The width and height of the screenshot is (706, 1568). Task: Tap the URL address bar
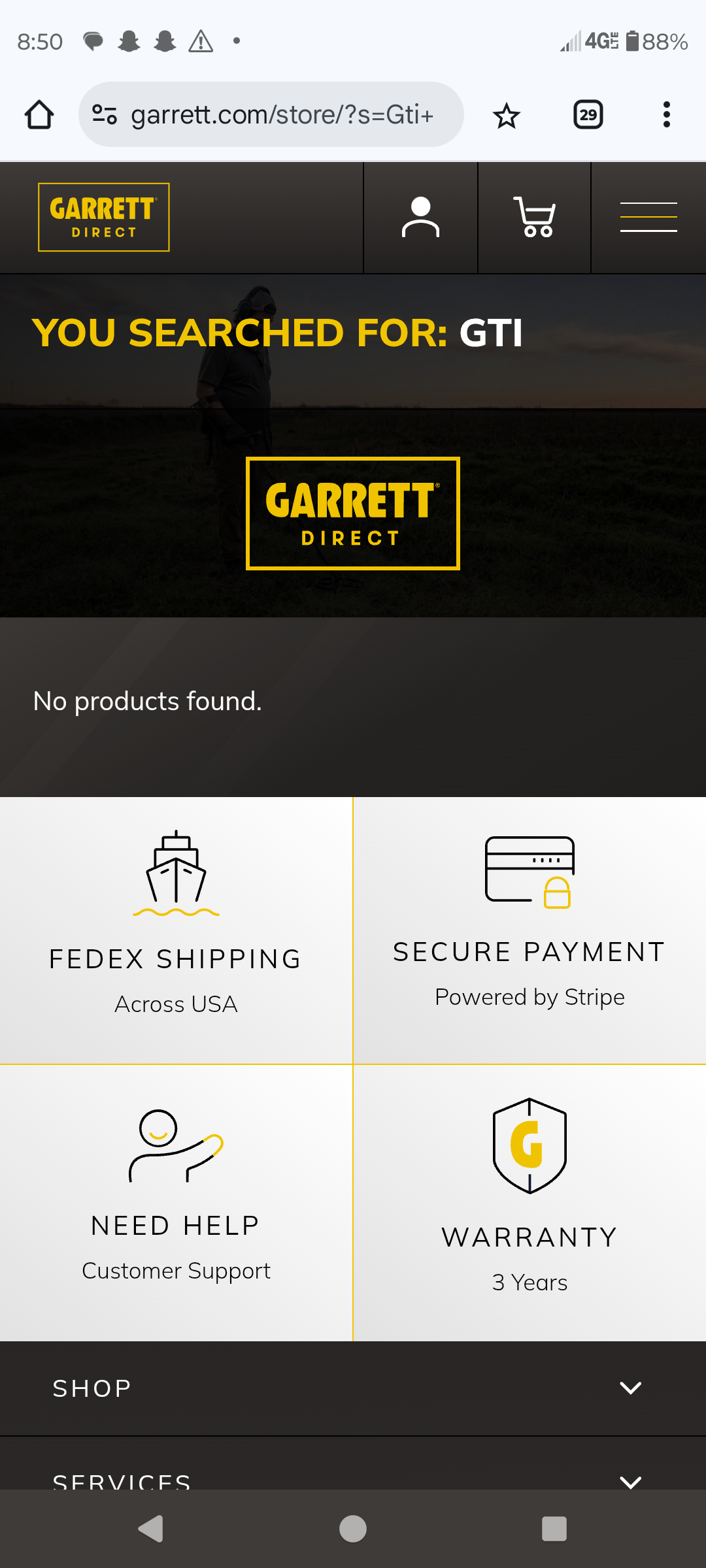pos(281,115)
